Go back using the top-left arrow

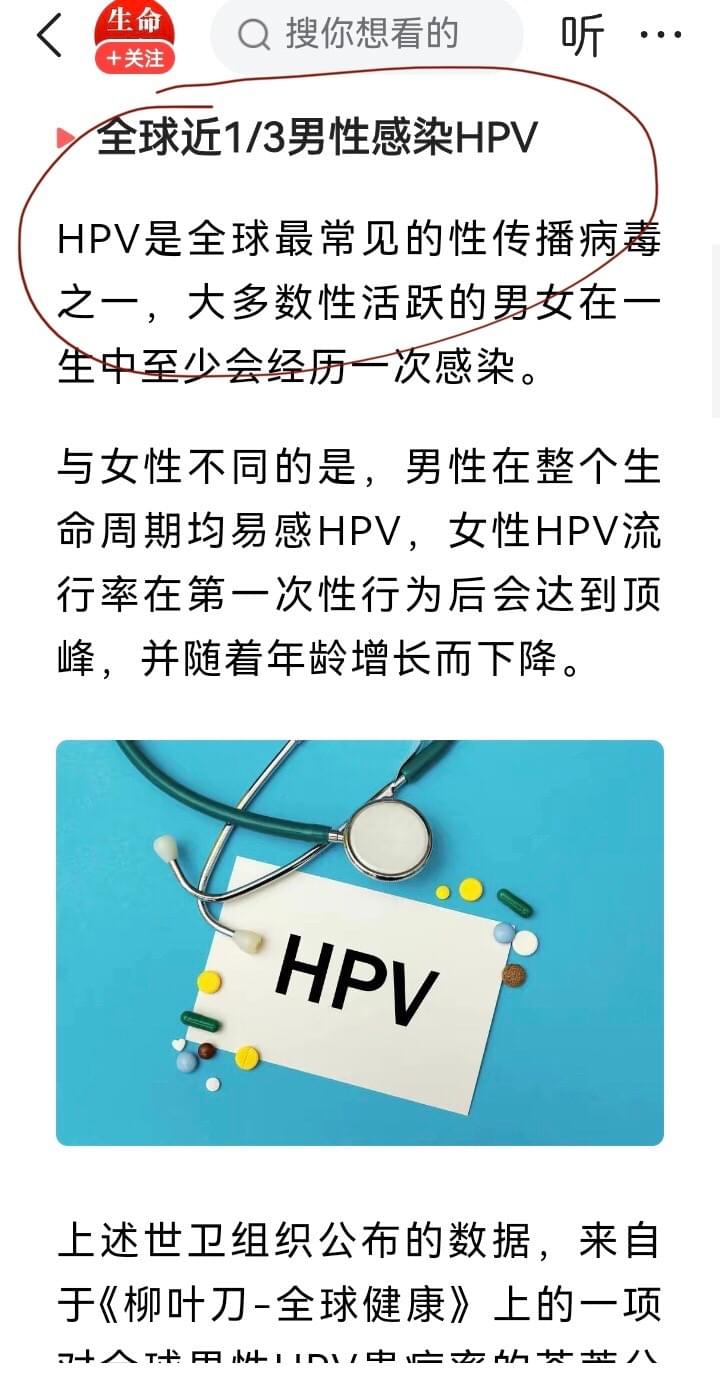[x=49, y=36]
